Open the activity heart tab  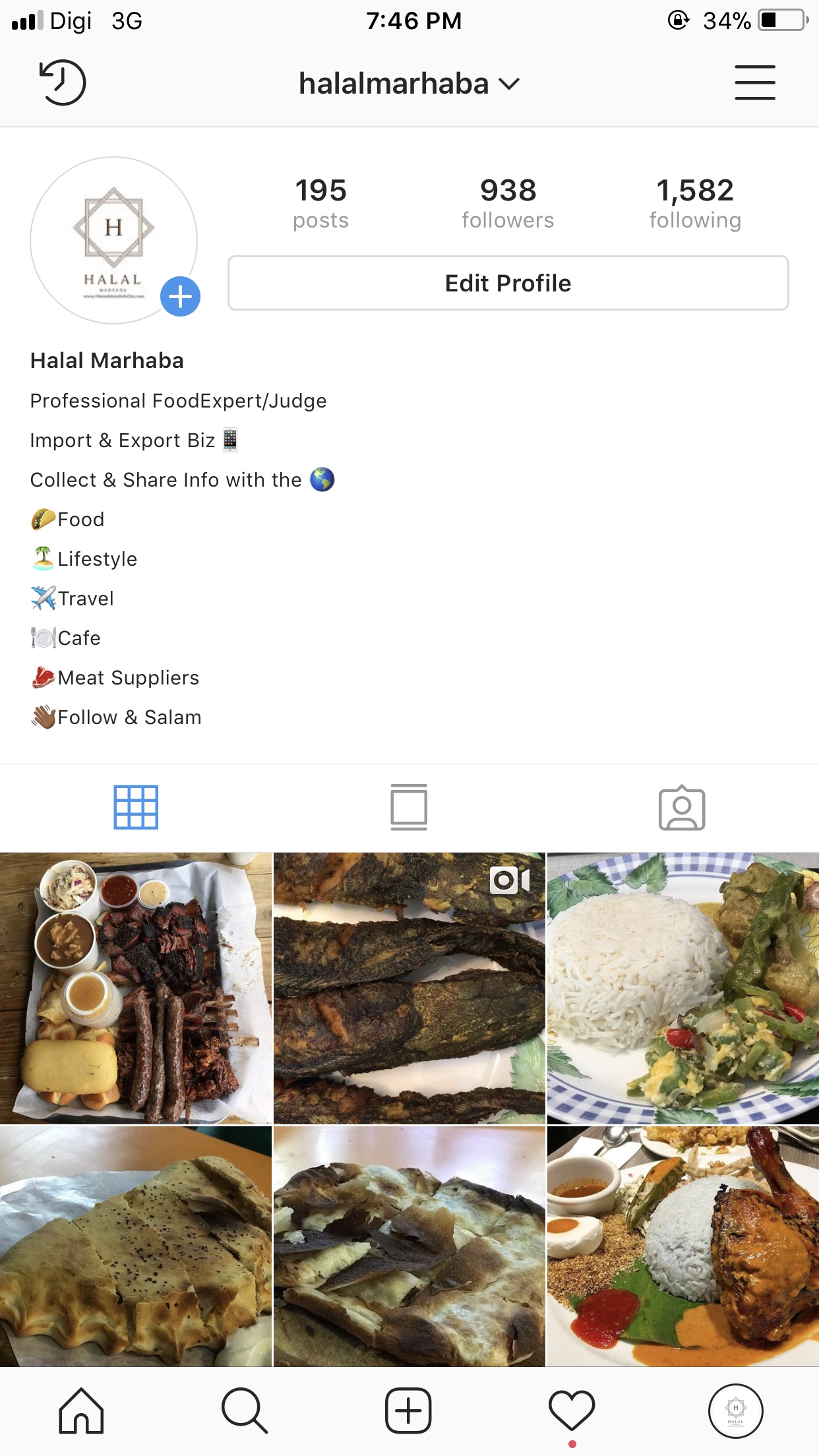[x=572, y=1411]
